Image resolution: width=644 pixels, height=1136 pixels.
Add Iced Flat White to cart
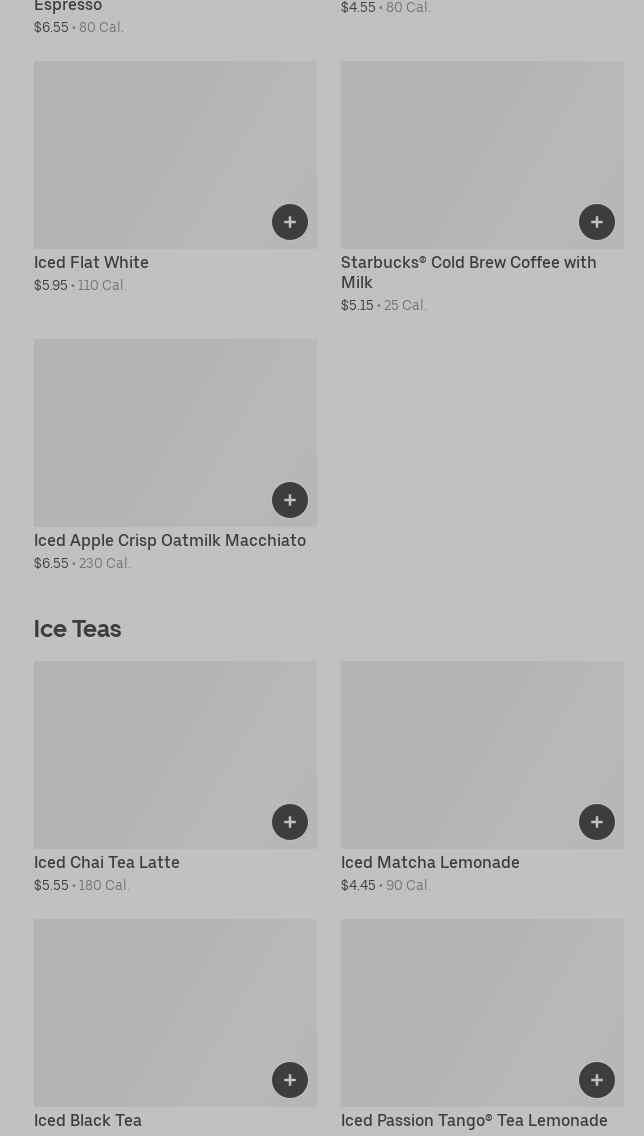pos(290,222)
